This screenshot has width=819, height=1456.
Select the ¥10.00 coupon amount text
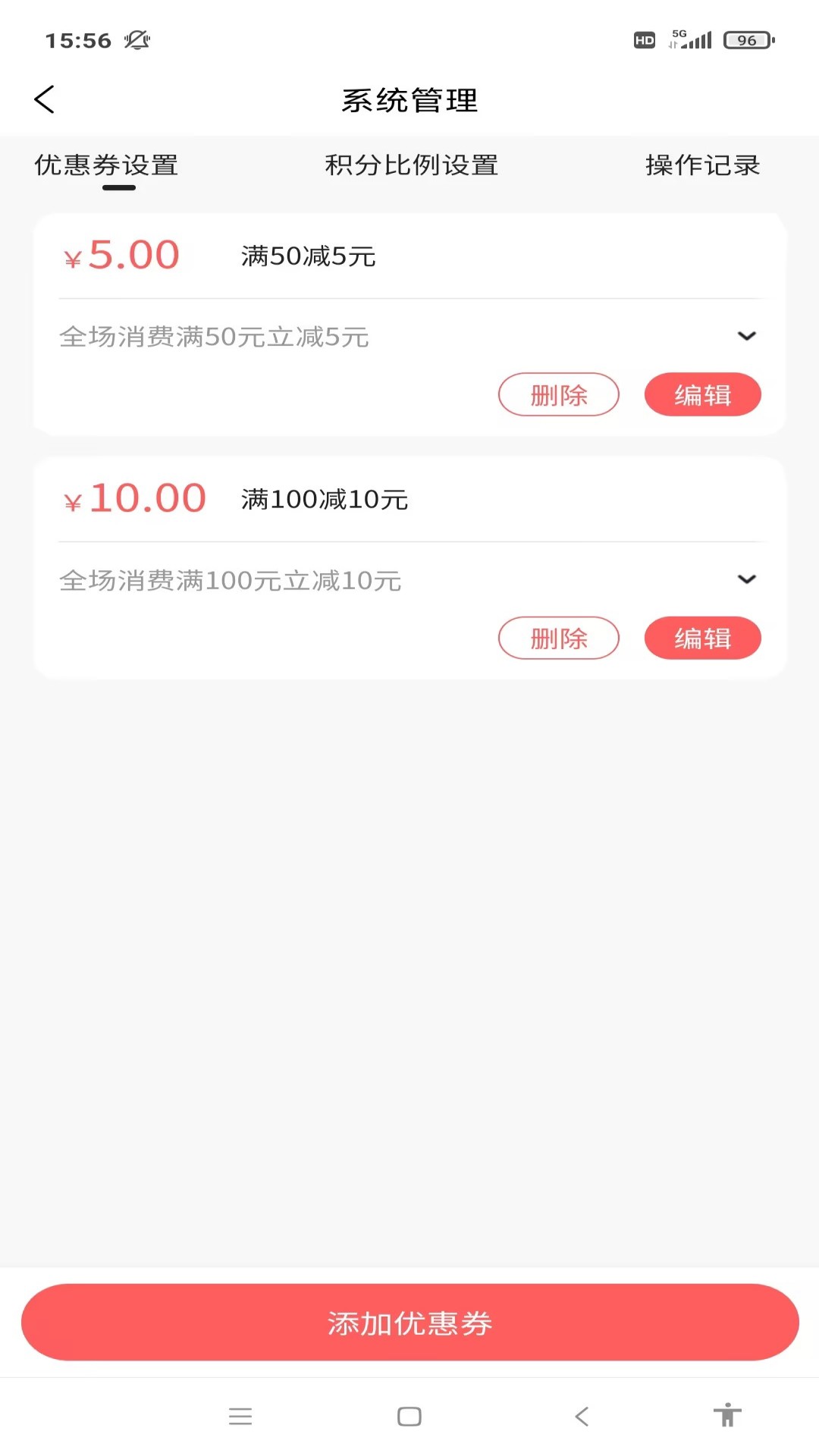(135, 497)
